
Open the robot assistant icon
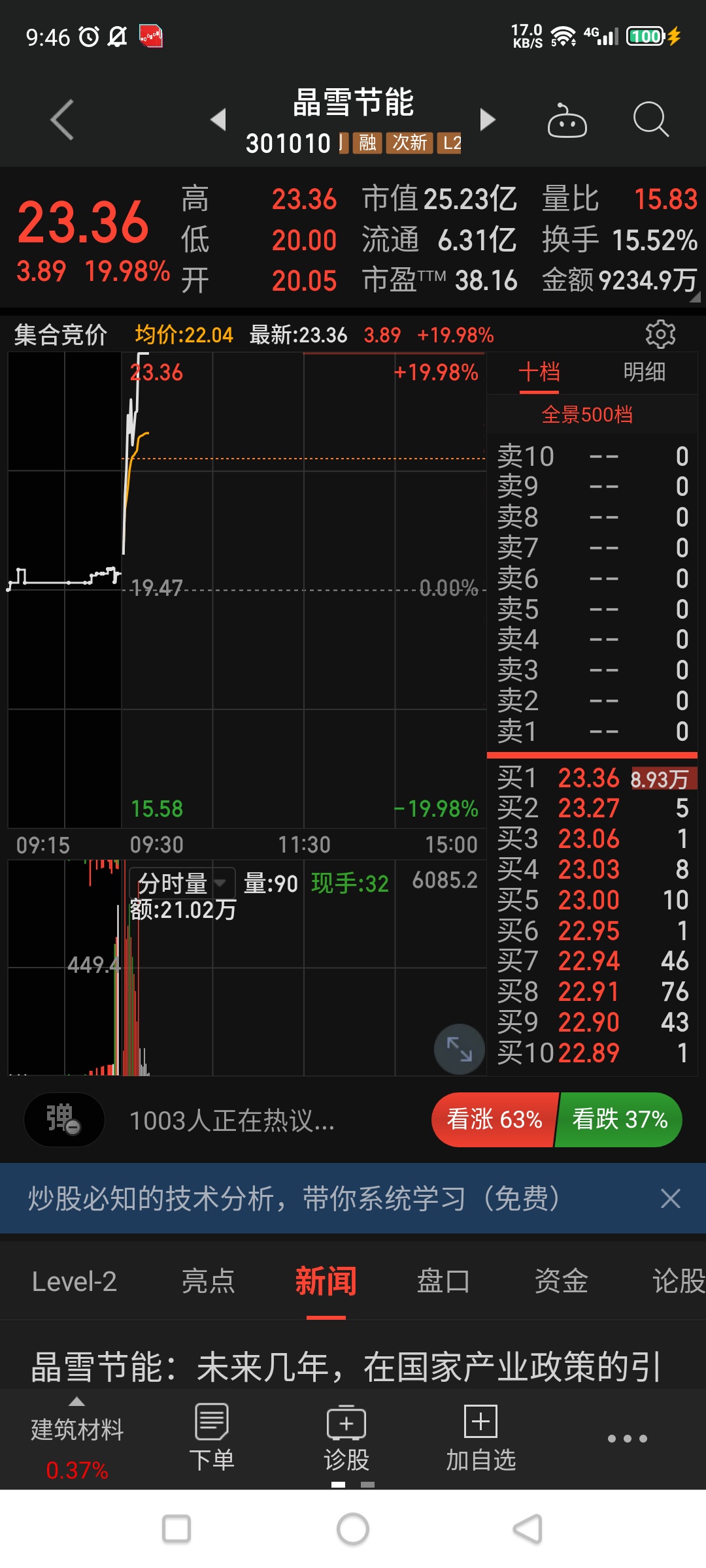click(567, 120)
